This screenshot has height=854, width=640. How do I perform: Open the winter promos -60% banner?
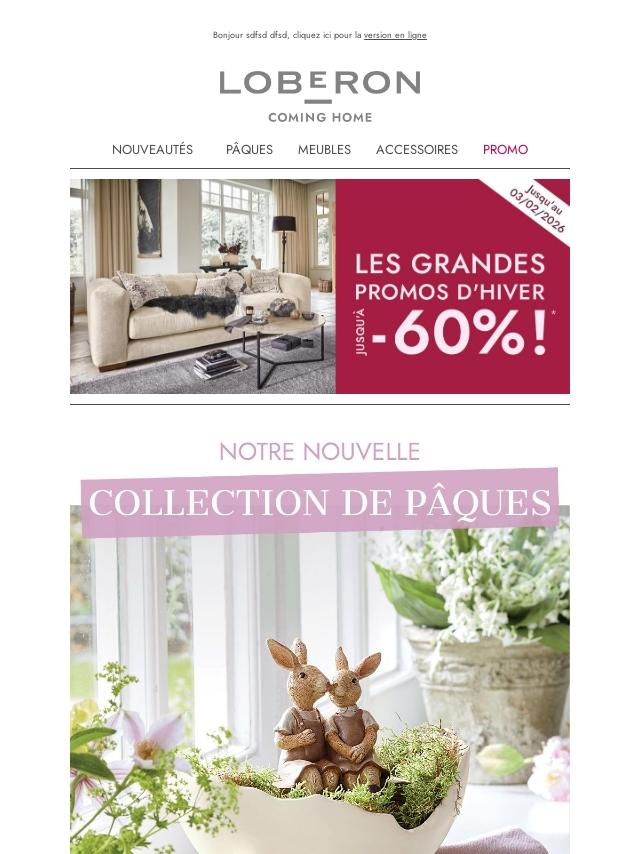pos(320,286)
